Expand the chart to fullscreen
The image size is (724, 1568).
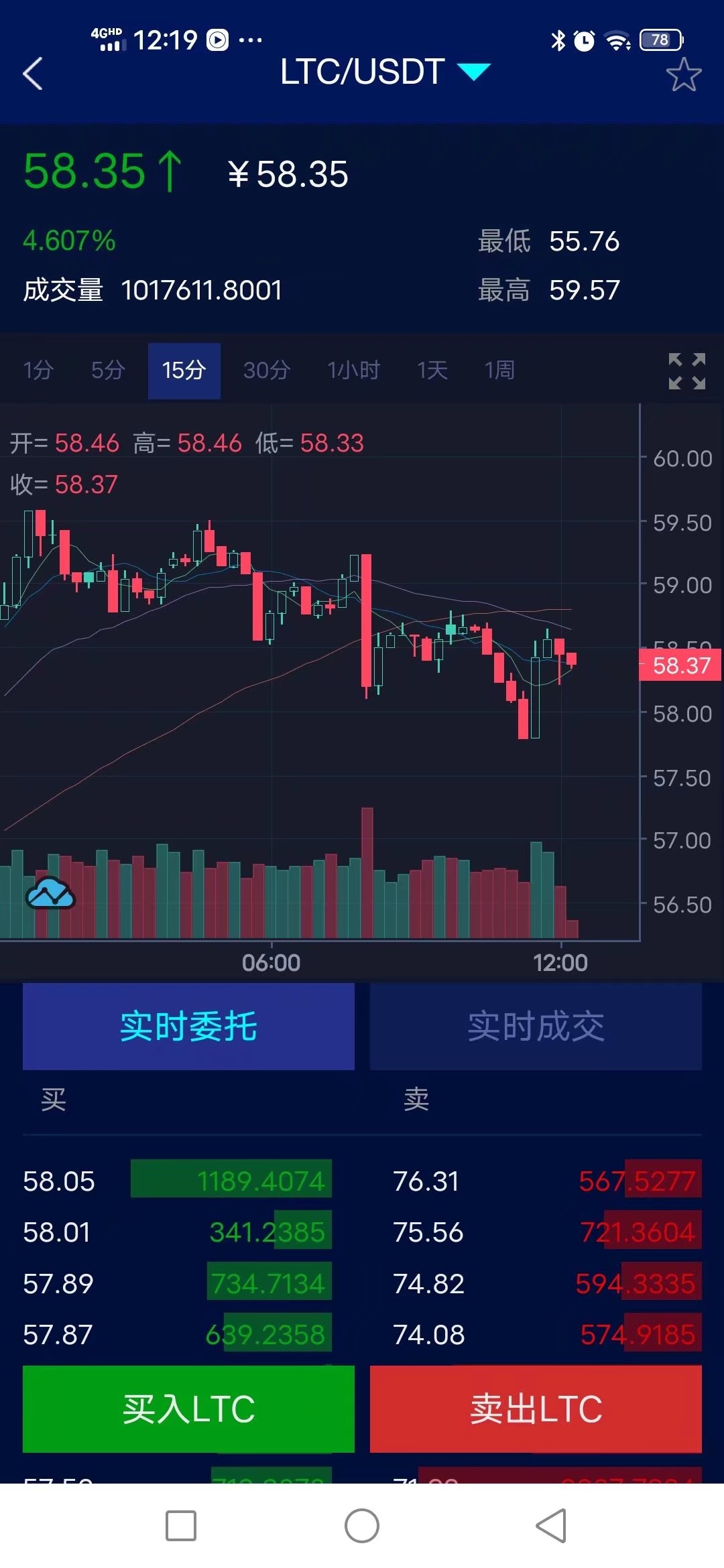tap(687, 371)
